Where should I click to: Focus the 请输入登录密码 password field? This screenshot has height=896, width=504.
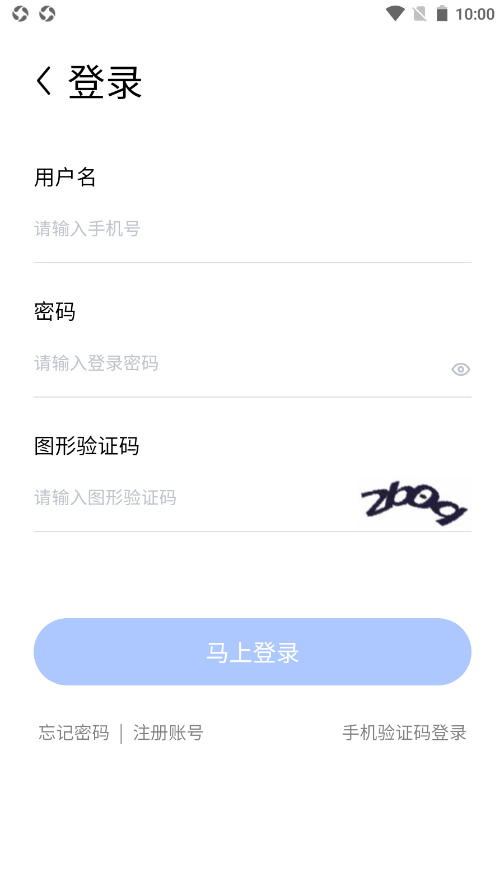pos(240,363)
